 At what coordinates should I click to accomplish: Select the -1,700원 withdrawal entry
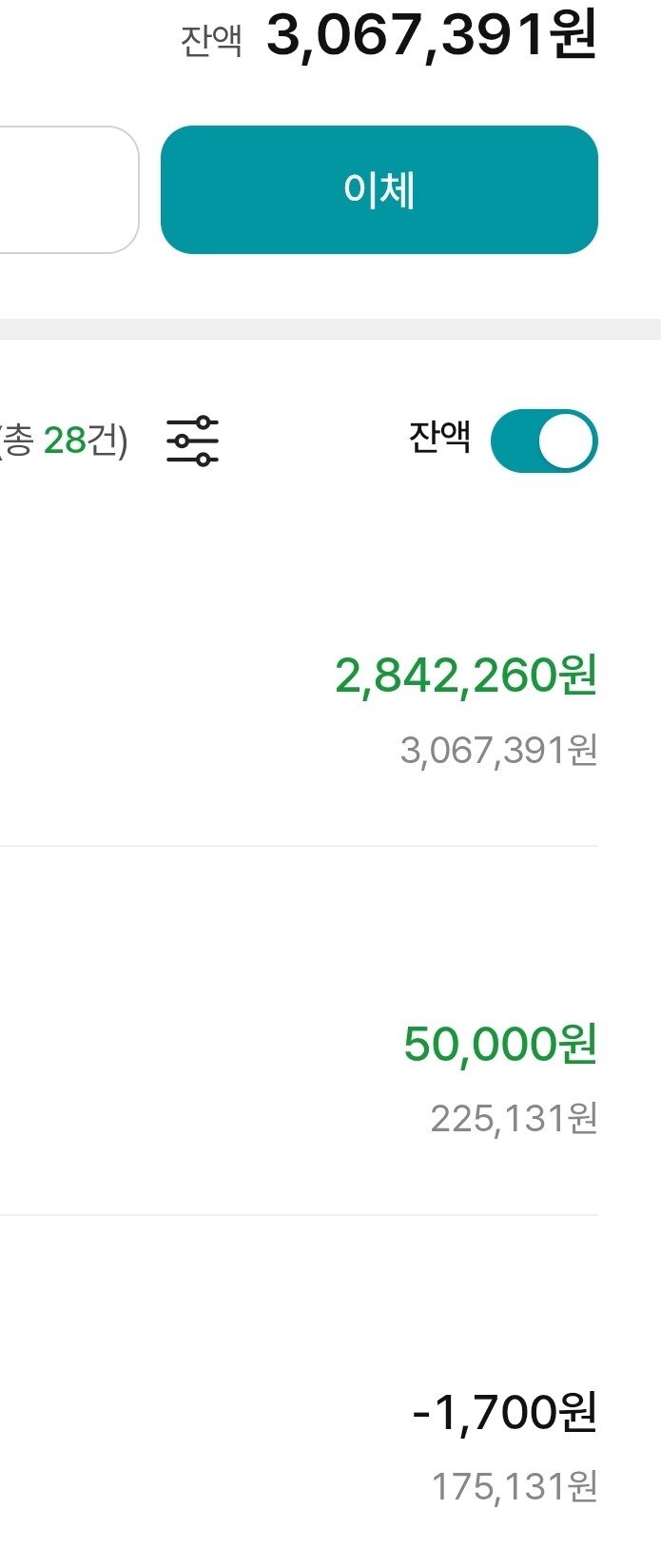504,1412
